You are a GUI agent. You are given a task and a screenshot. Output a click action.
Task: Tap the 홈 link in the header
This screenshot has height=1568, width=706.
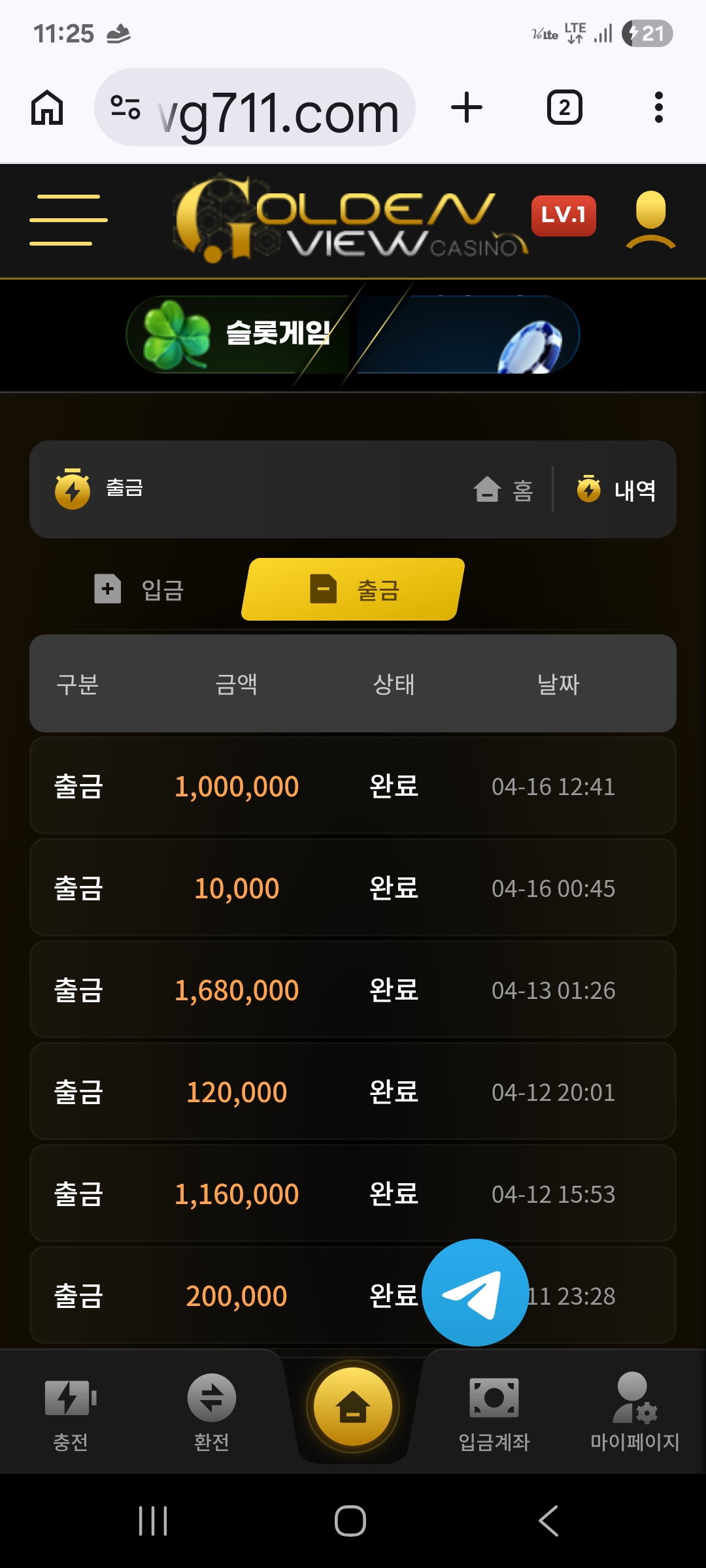[x=504, y=489]
